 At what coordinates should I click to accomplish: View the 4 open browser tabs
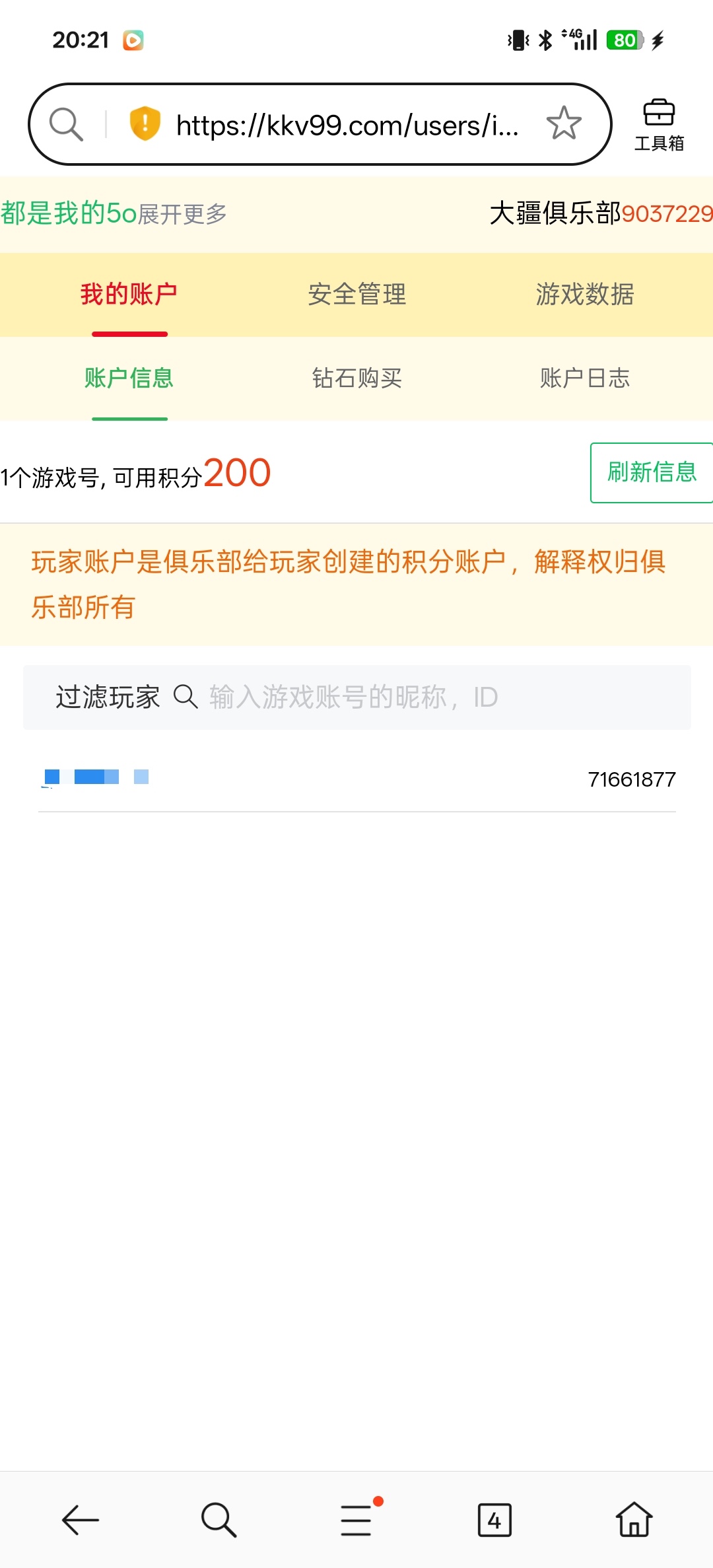[x=494, y=1520]
